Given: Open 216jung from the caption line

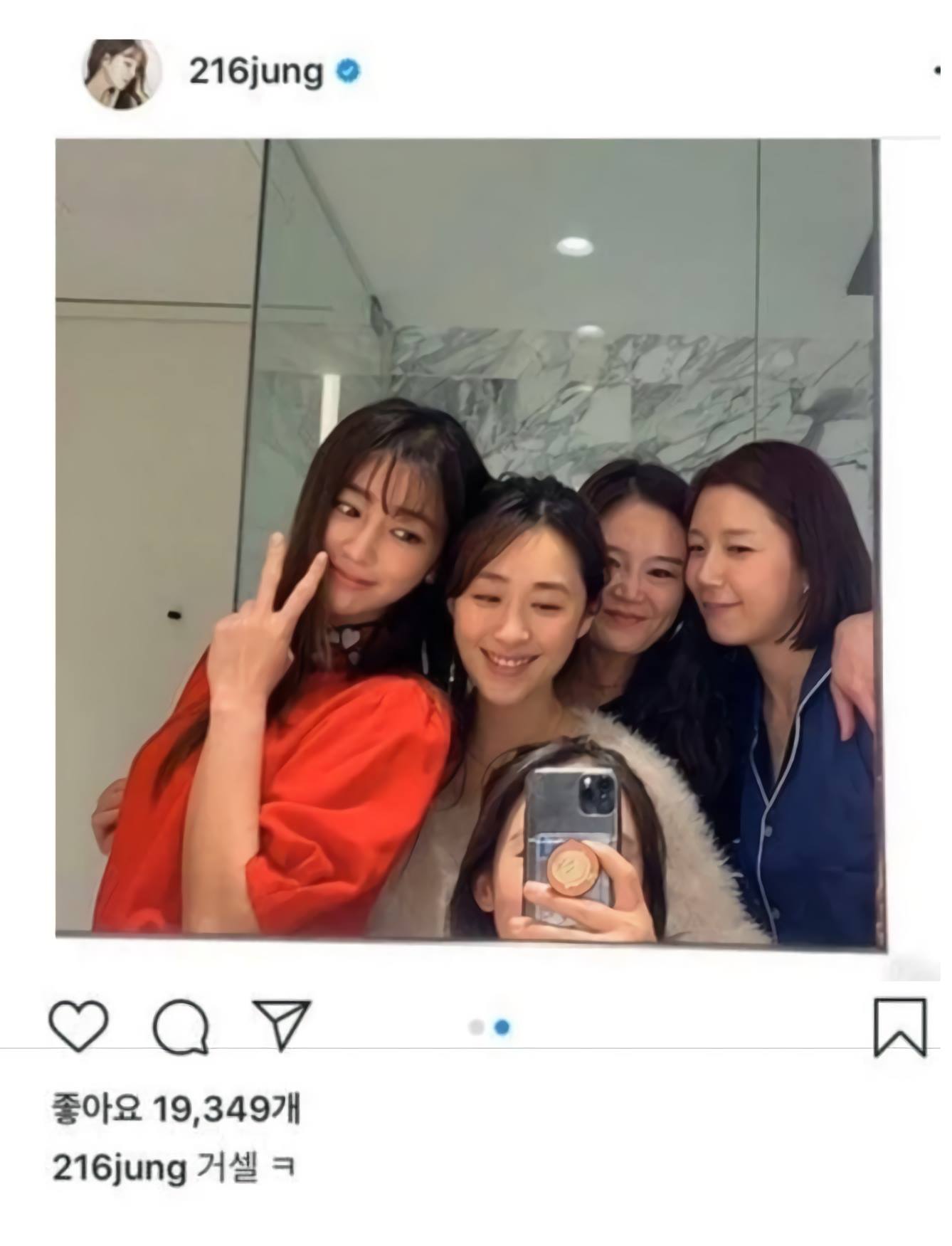Looking at the screenshot, I should click(119, 1168).
